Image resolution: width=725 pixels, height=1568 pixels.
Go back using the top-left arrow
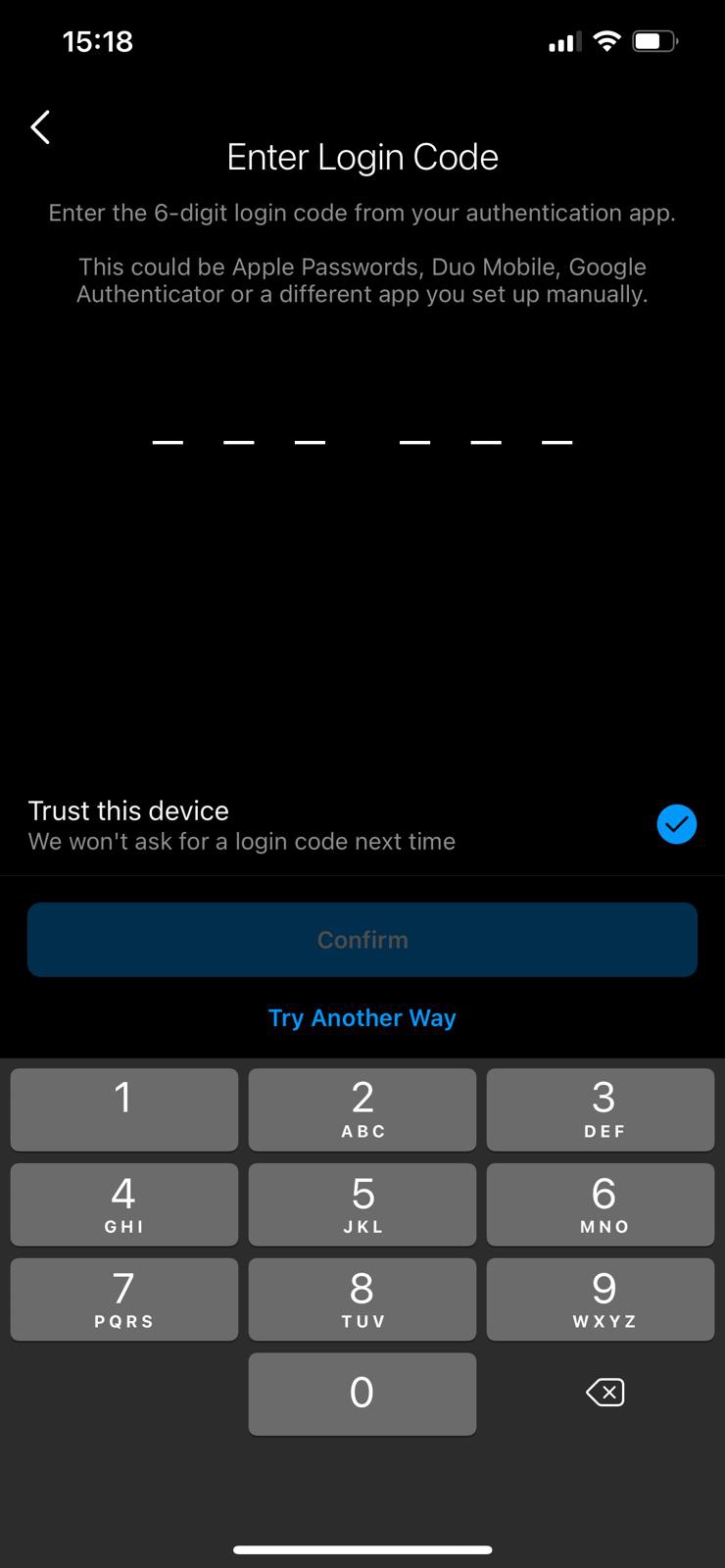coord(40,127)
